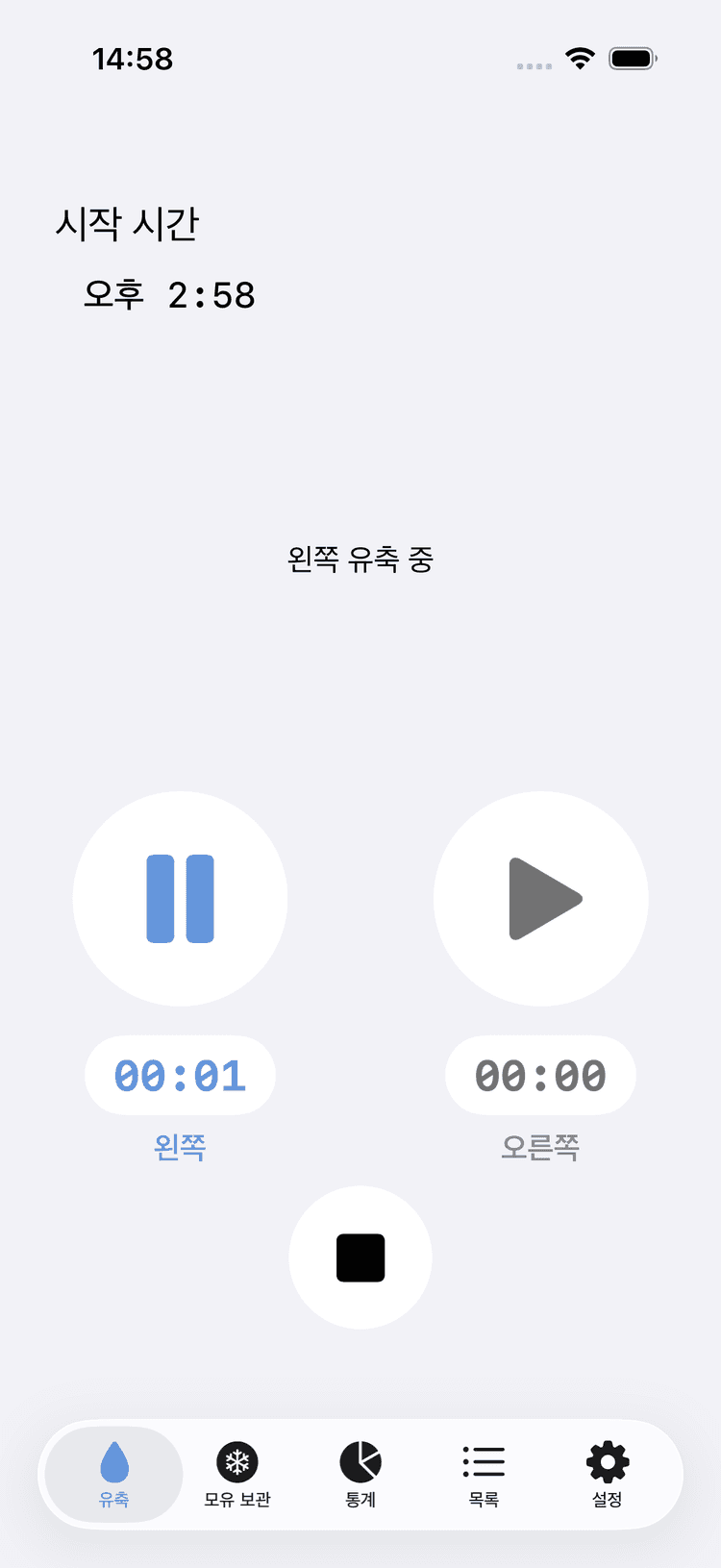Click the 오후 2:58 start time value

[168, 295]
